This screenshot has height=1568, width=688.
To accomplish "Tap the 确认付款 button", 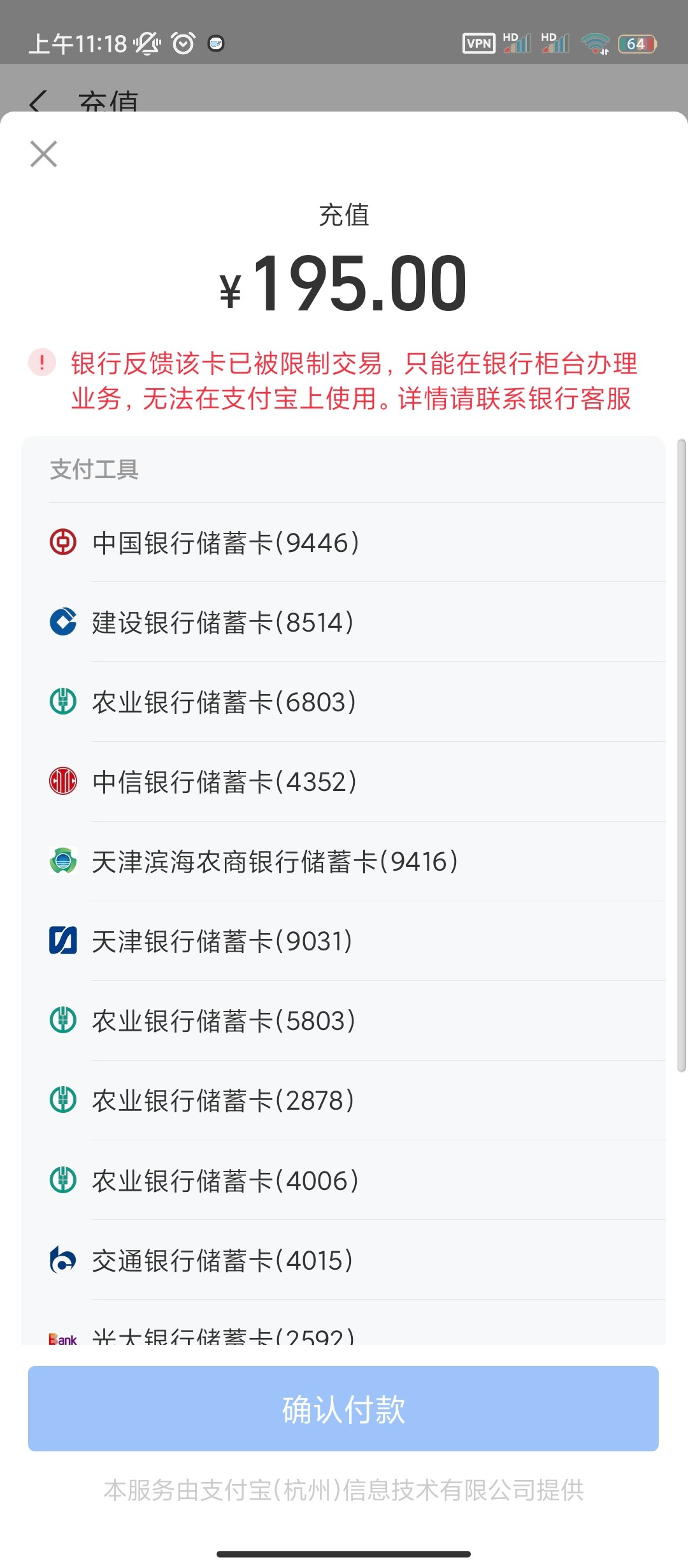I will 343,1409.
